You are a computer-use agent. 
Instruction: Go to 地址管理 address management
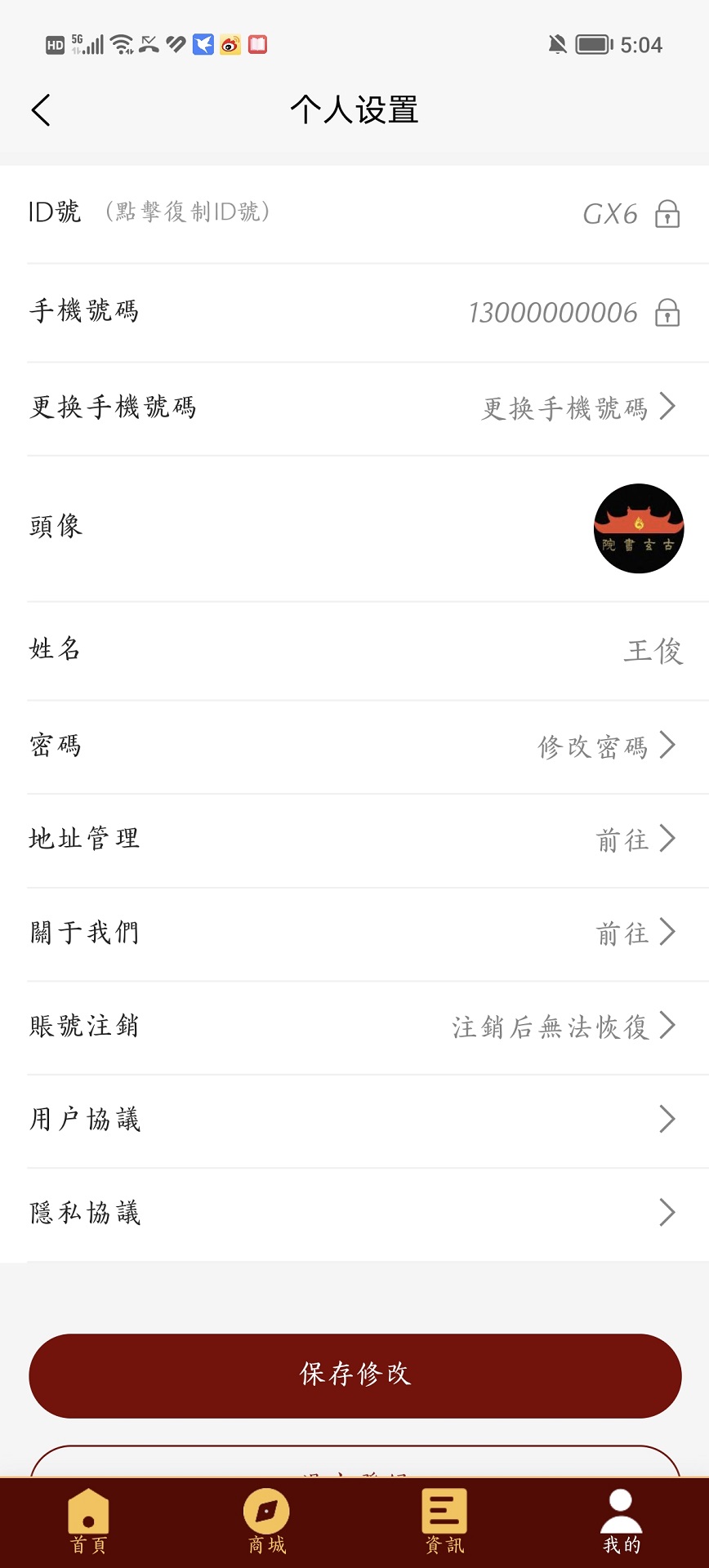[x=354, y=840]
